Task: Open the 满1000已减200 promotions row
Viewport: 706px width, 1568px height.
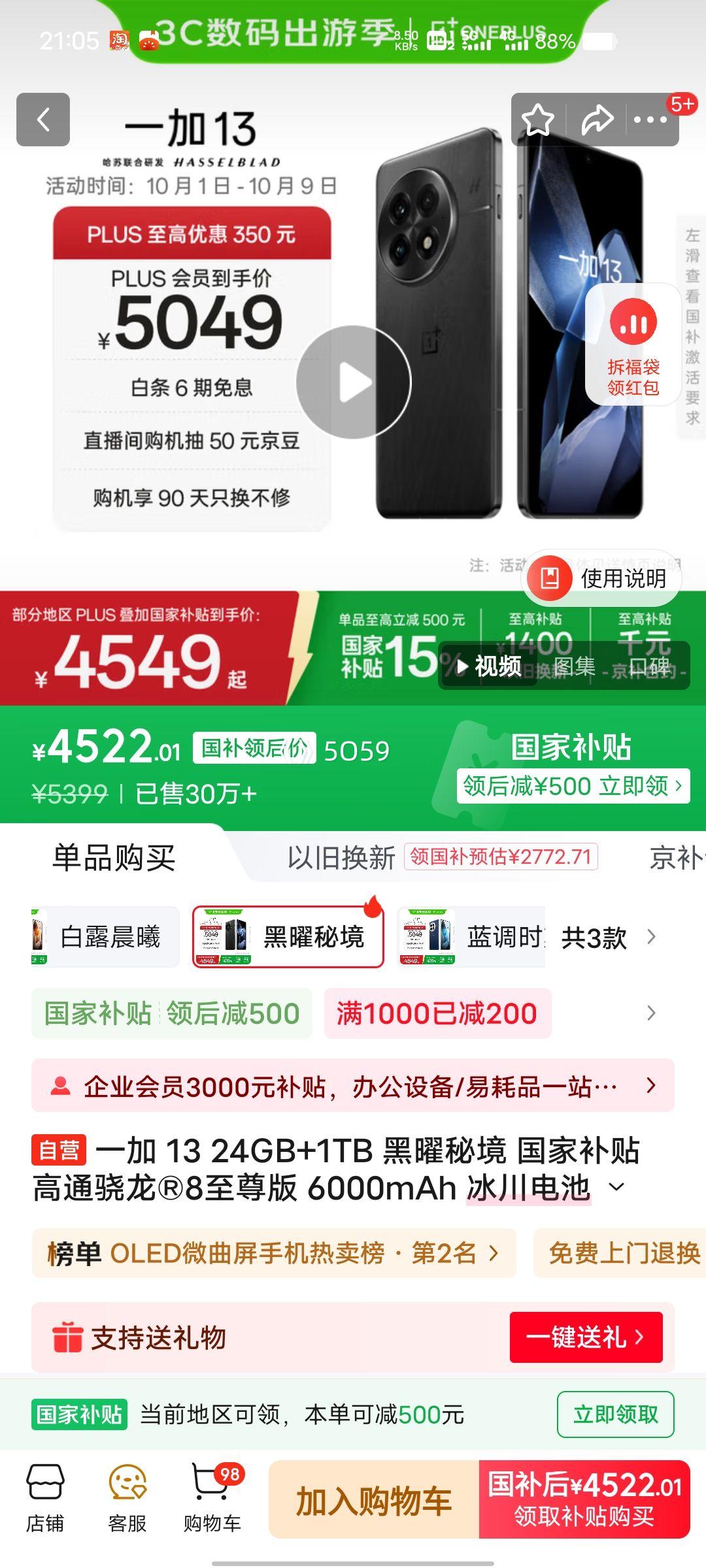Action: (x=437, y=1013)
